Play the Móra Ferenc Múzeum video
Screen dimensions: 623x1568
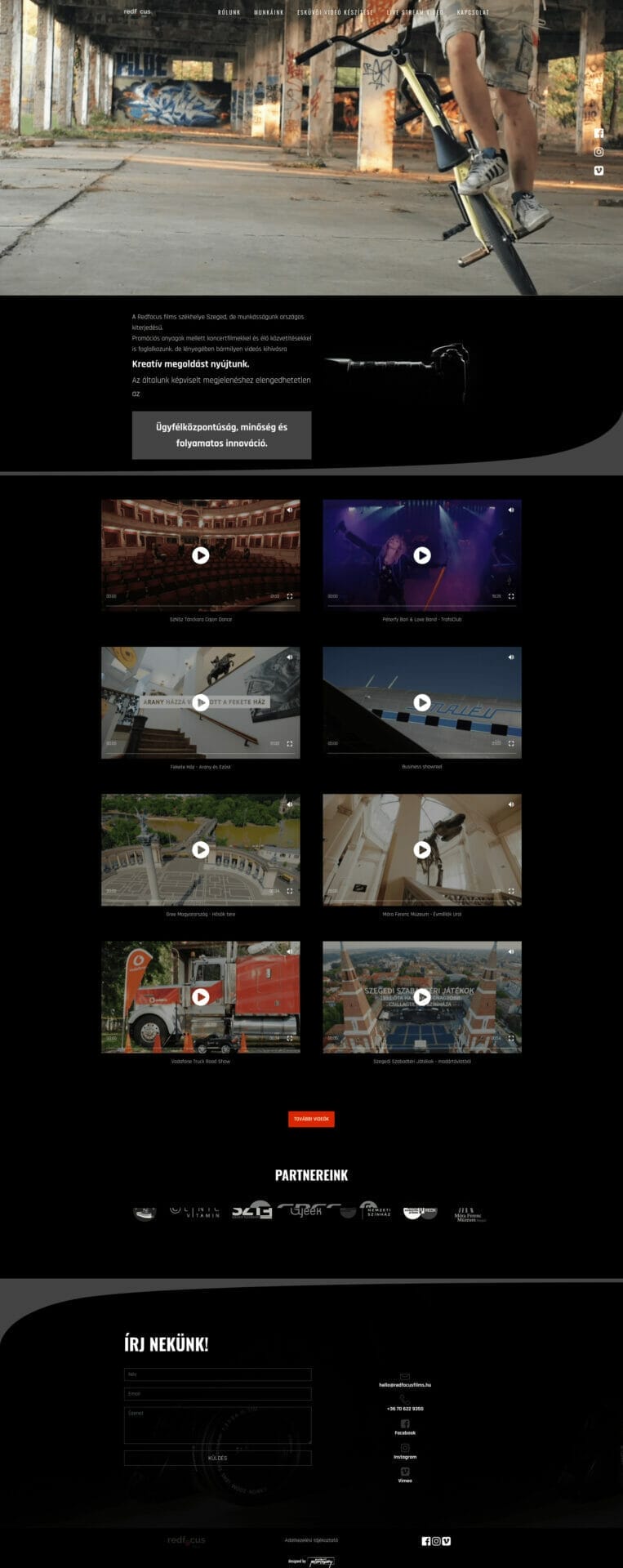coord(421,849)
